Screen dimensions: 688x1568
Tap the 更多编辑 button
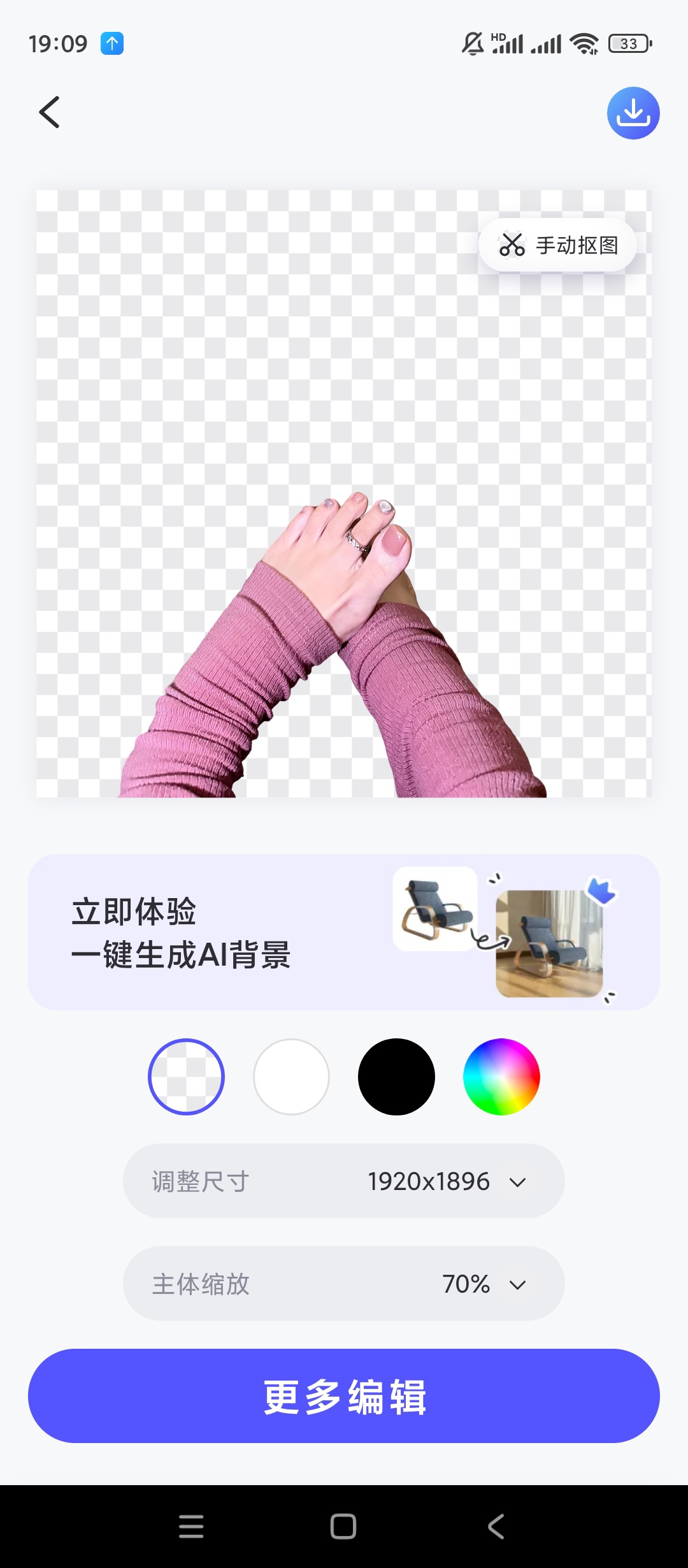pyautogui.click(x=344, y=1396)
